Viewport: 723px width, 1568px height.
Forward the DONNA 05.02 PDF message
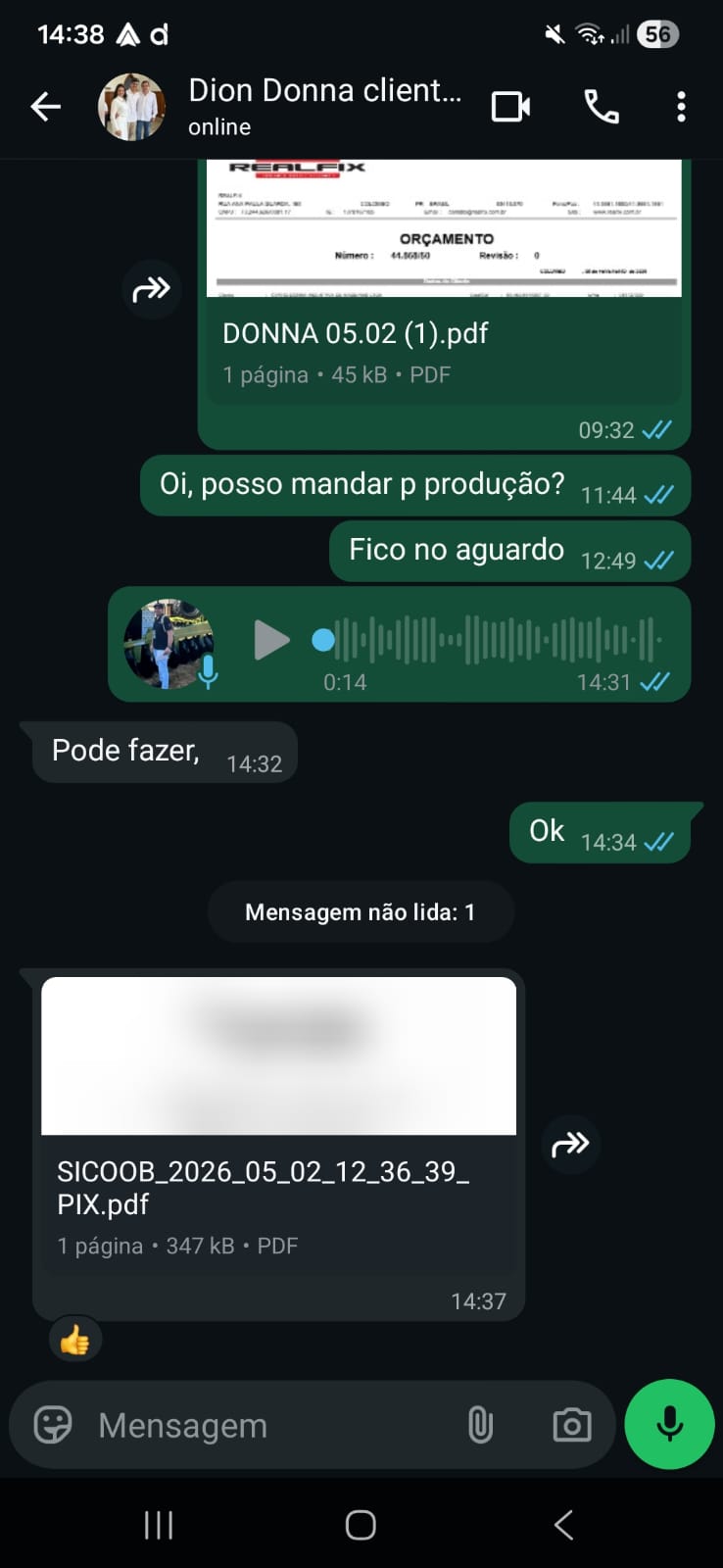151,289
